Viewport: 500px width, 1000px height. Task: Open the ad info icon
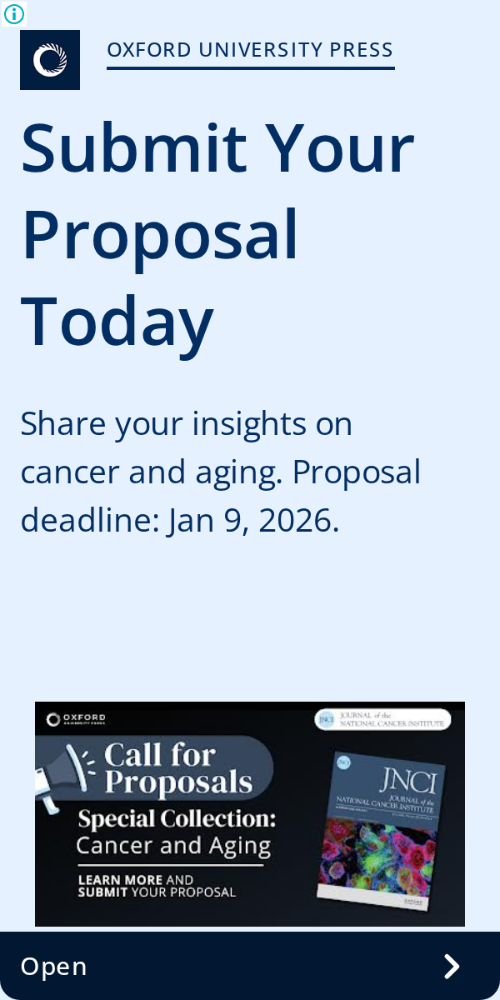tap(13, 13)
